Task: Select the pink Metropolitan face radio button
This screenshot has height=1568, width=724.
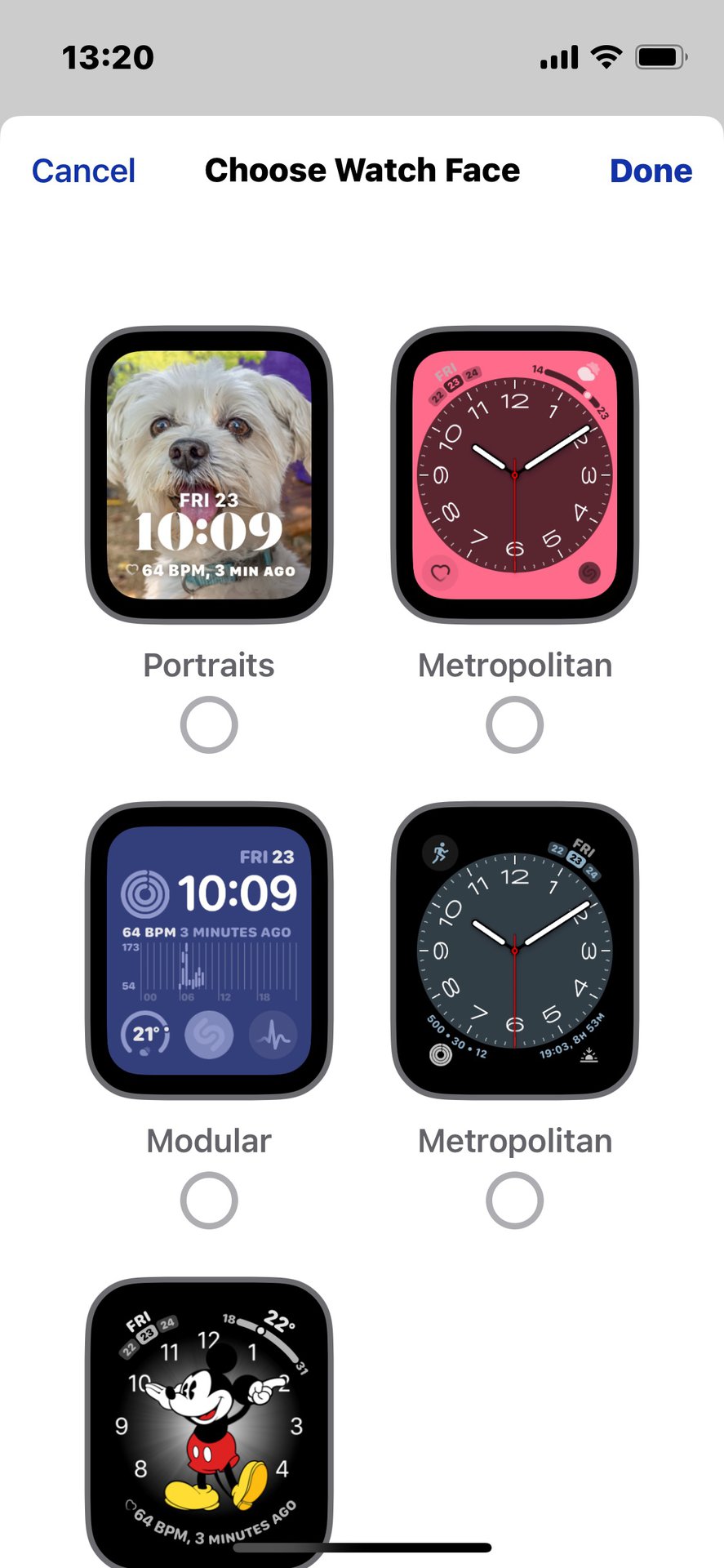Action: (514, 724)
